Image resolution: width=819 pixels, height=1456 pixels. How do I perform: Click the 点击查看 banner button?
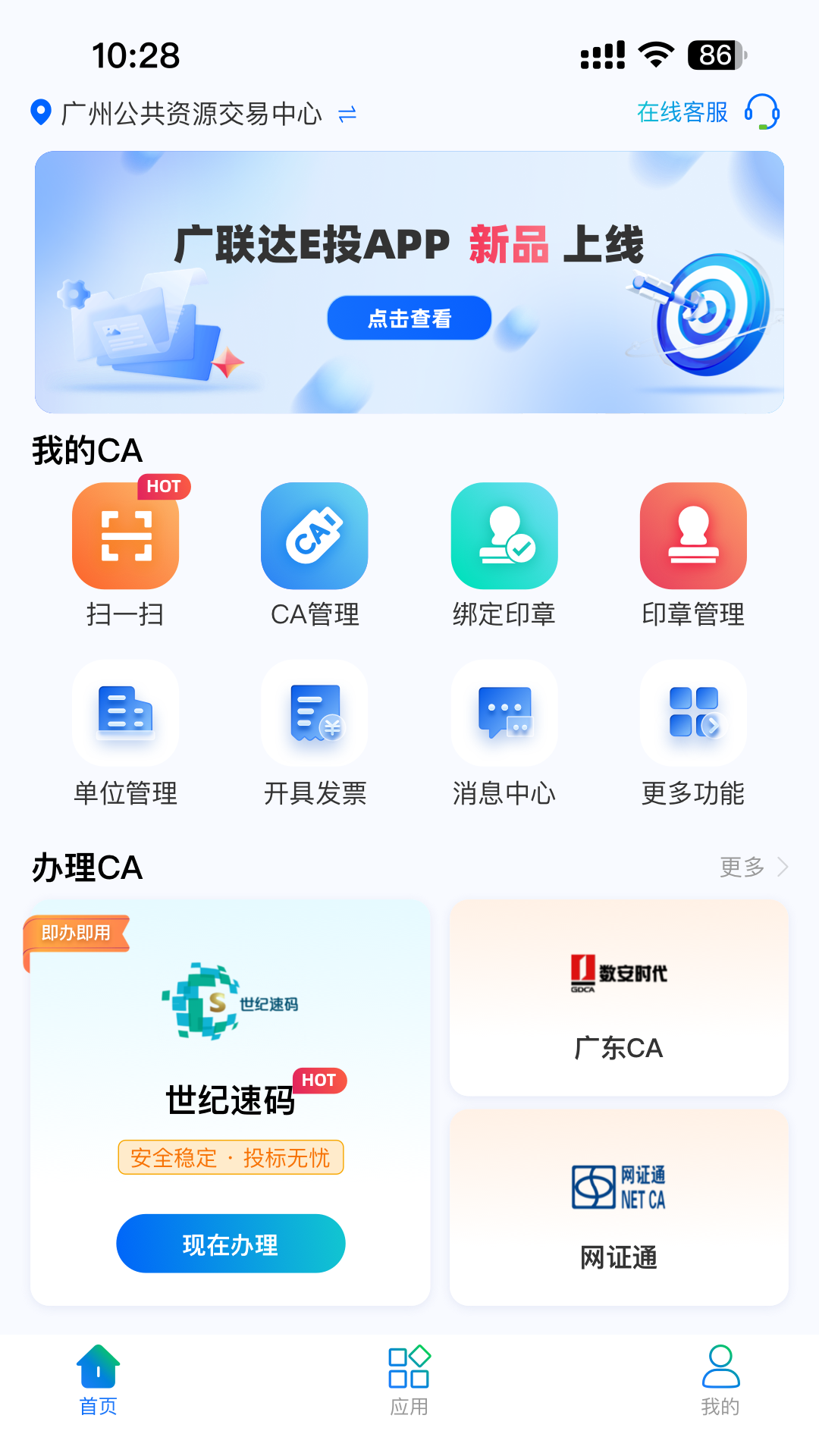(x=409, y=318)
